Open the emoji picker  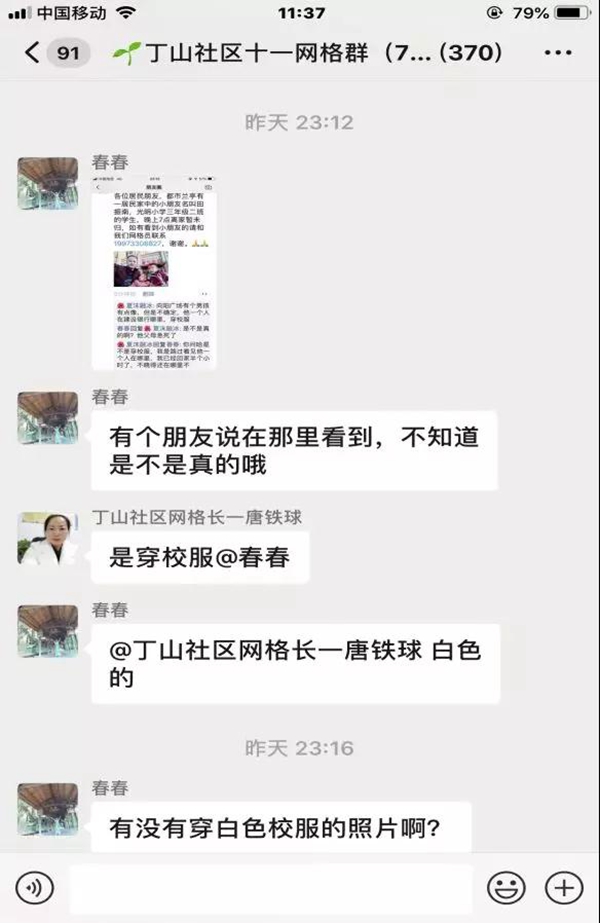point(506,887)
